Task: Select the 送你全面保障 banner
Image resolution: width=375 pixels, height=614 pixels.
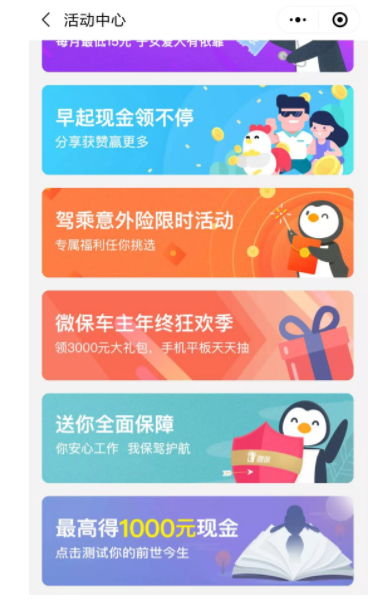Action: (x=198, y=438)
